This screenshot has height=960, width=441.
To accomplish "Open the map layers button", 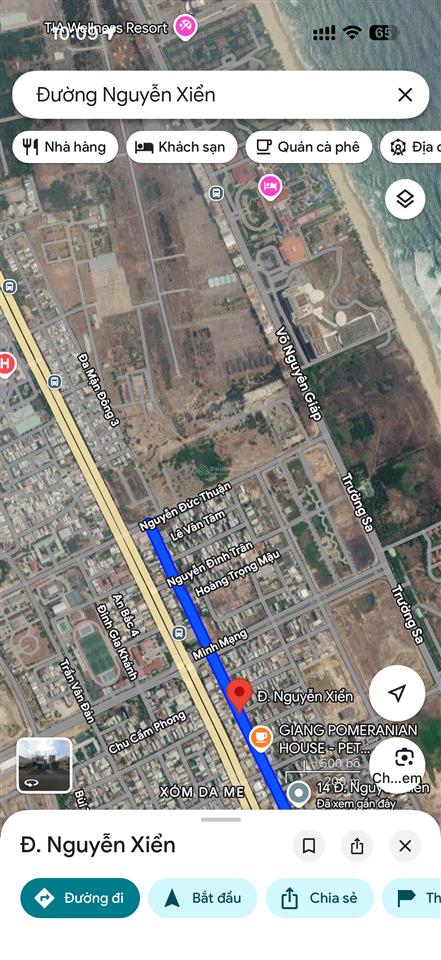I will (405, 199).
